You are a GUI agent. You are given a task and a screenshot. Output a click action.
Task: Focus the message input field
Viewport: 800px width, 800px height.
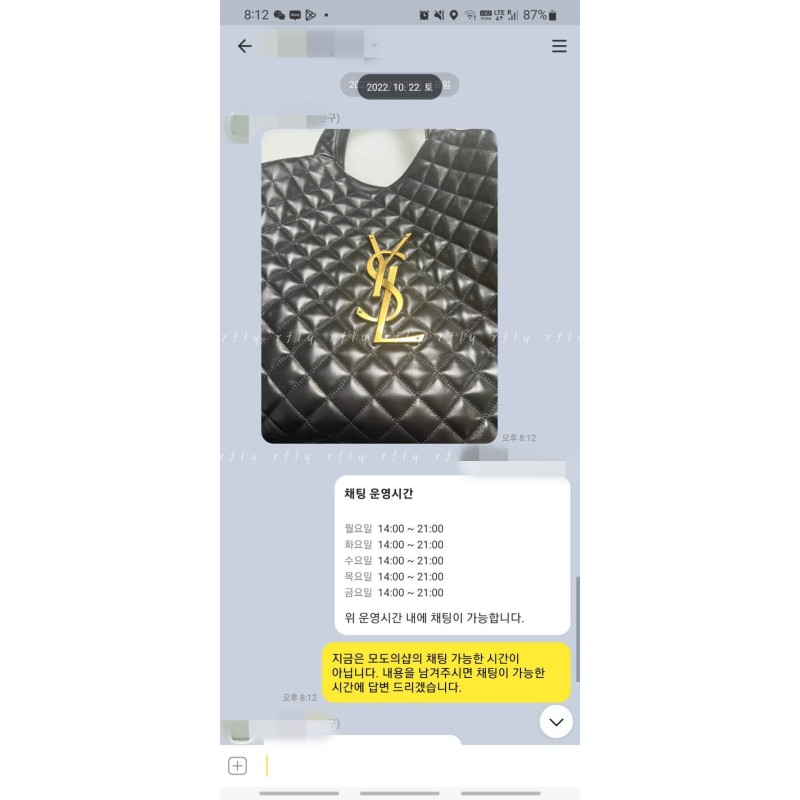[x=410, y=766]
